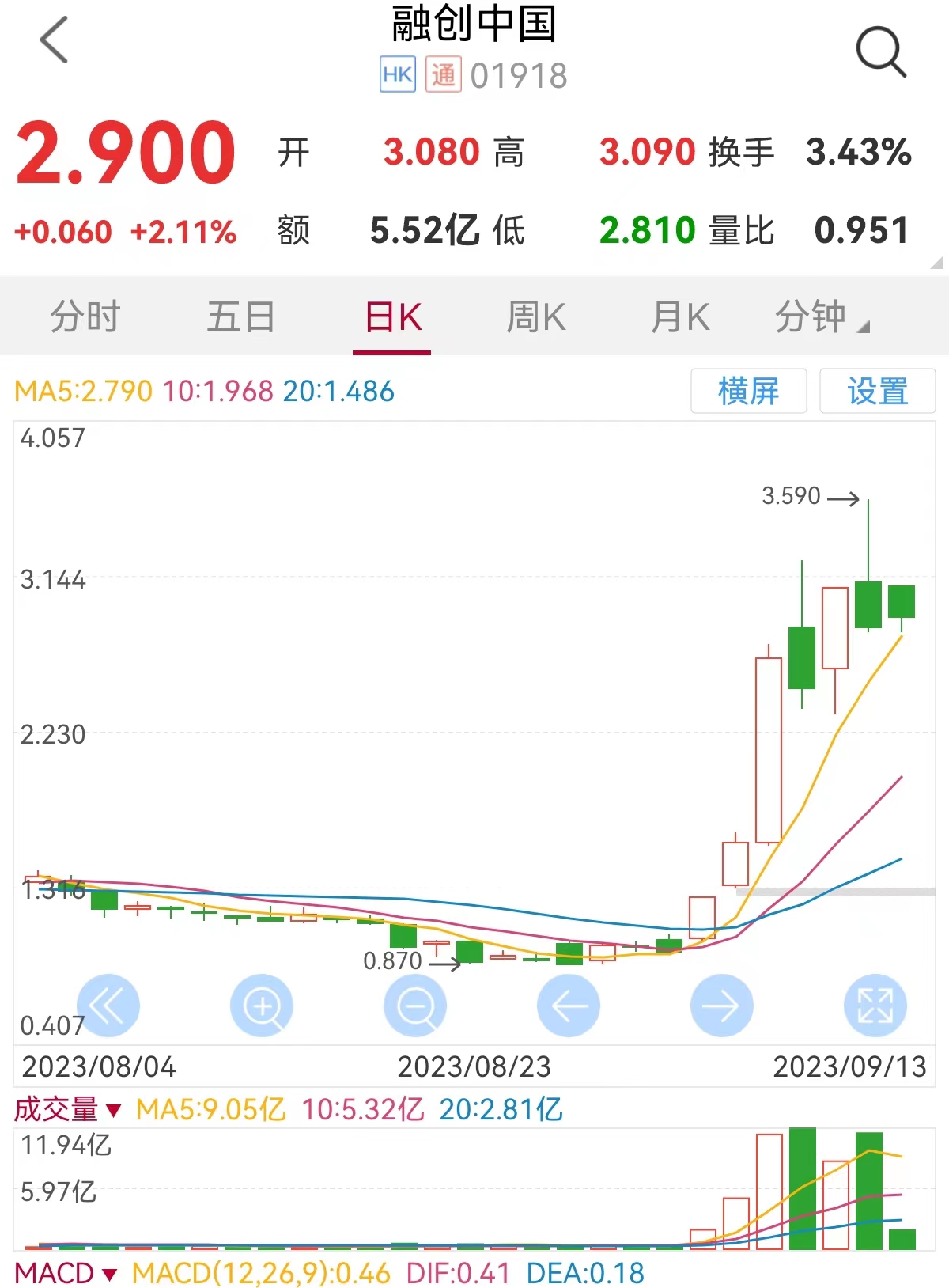Open chart 设置 settings

pos(877,391)
